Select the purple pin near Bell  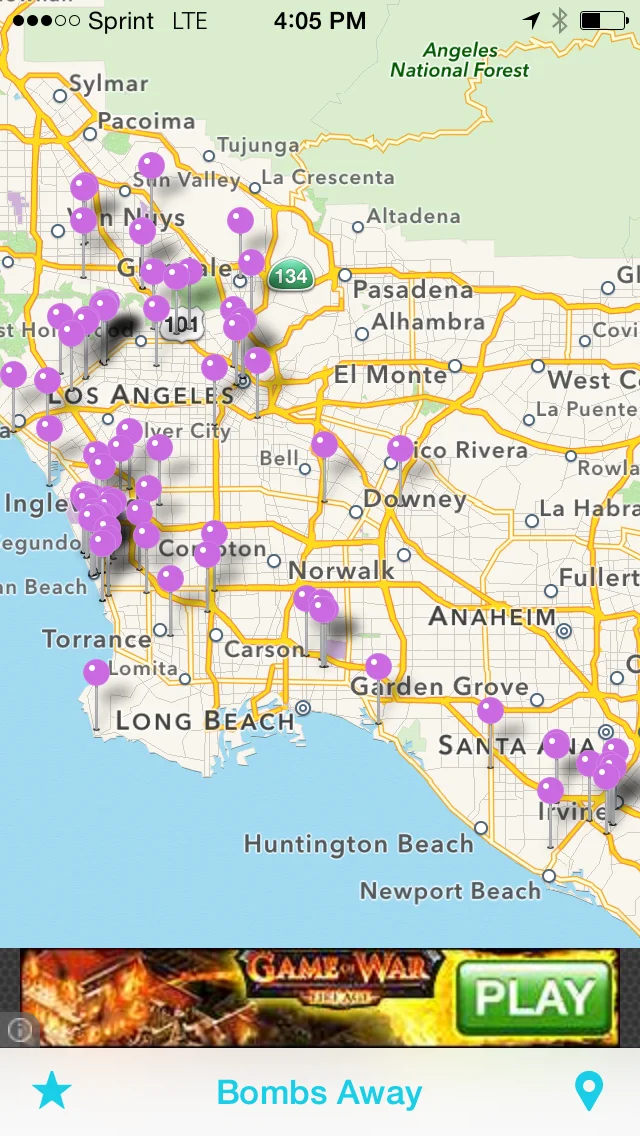pyautogui.click(x=324, y=444)
